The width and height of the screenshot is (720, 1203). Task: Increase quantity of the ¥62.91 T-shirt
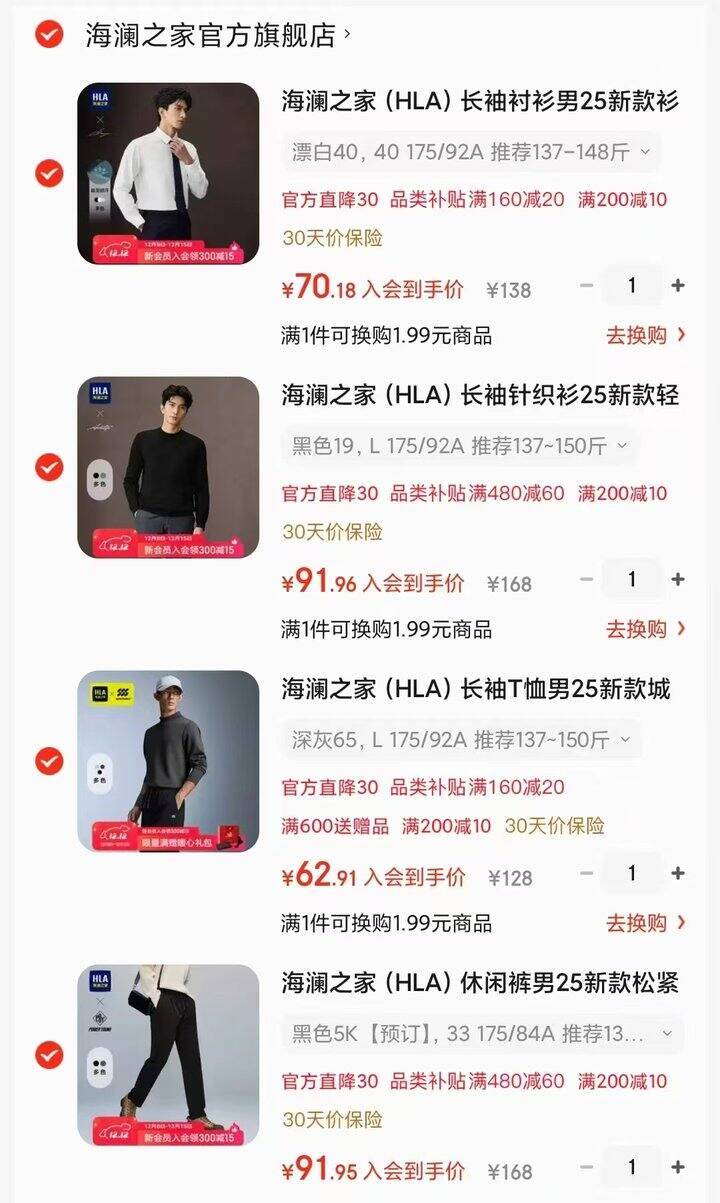pos(678,874)
